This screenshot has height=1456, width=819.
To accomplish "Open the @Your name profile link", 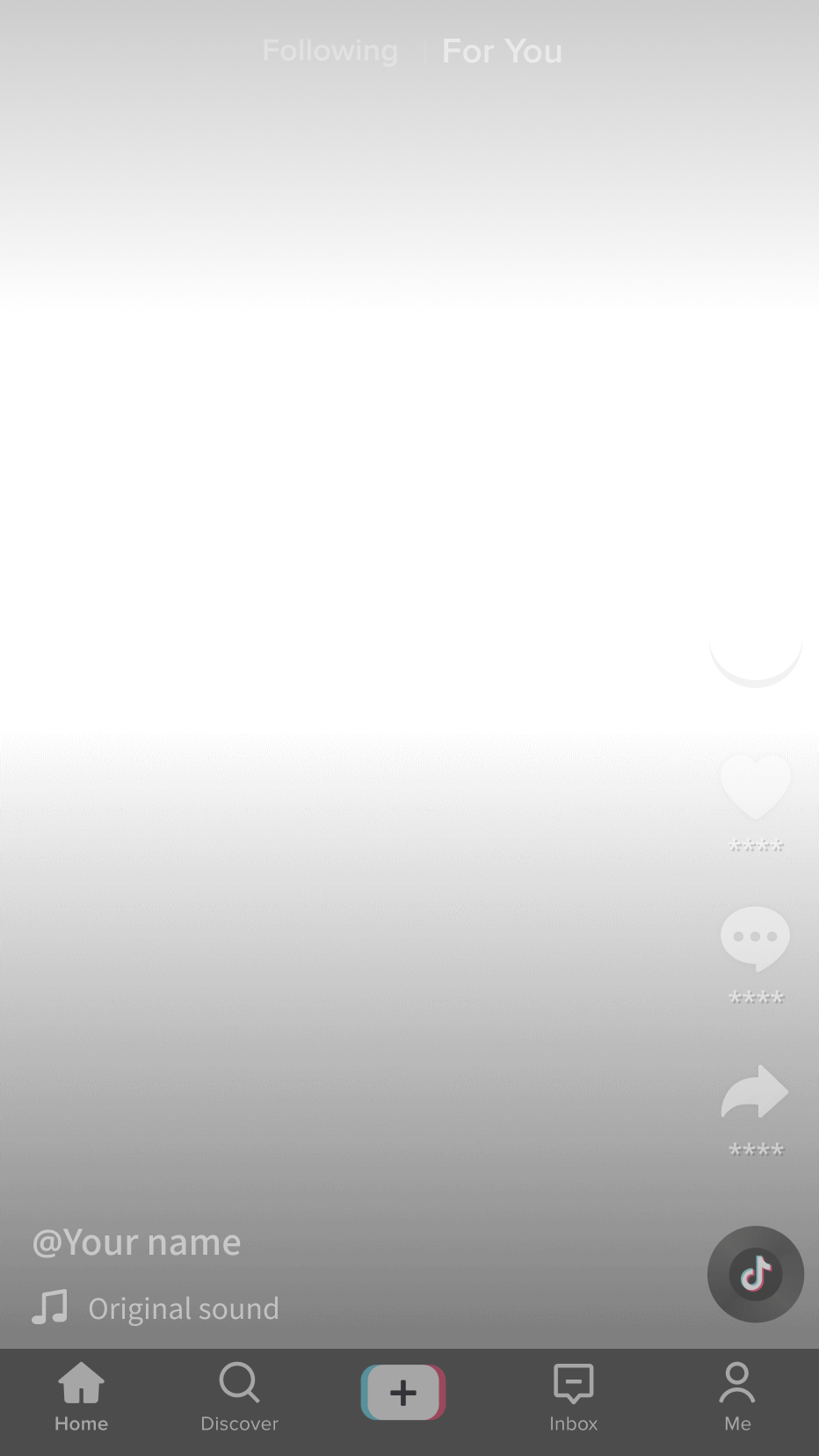I will point(137,1242).
